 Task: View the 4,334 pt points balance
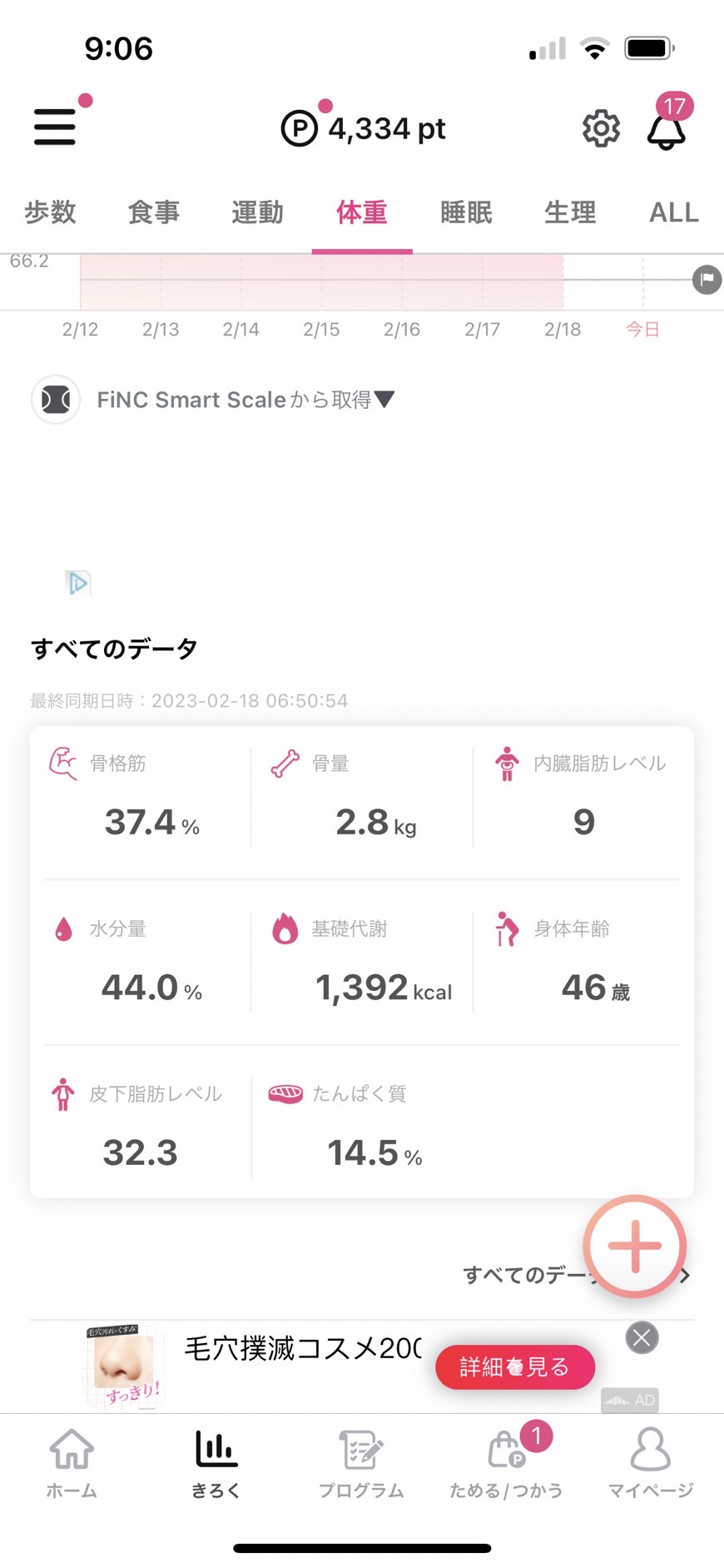(x=364, y=128)
